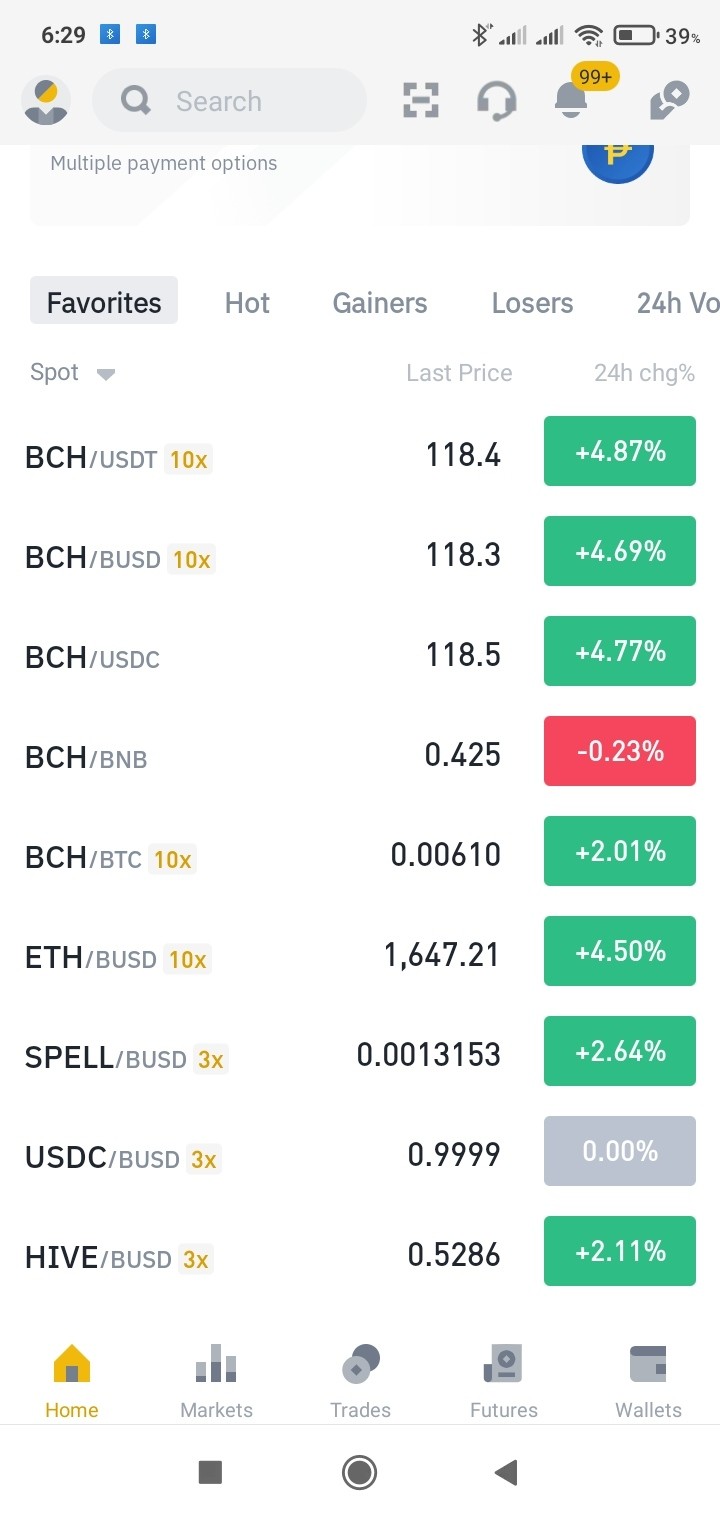The image size is (720, 1520).
Task: Open the notifications bell
Action: [571, 100]
